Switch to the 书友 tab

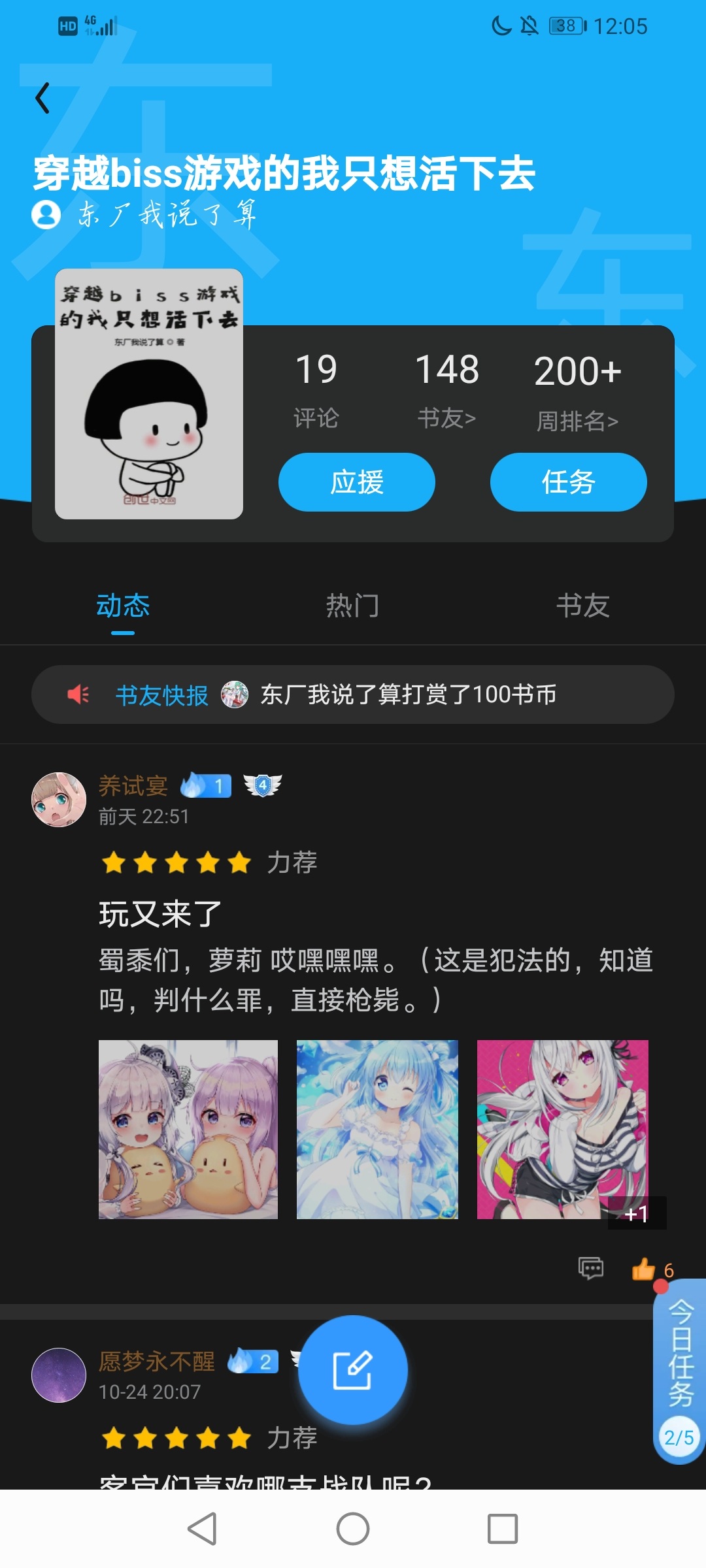[x=583, y=606]
